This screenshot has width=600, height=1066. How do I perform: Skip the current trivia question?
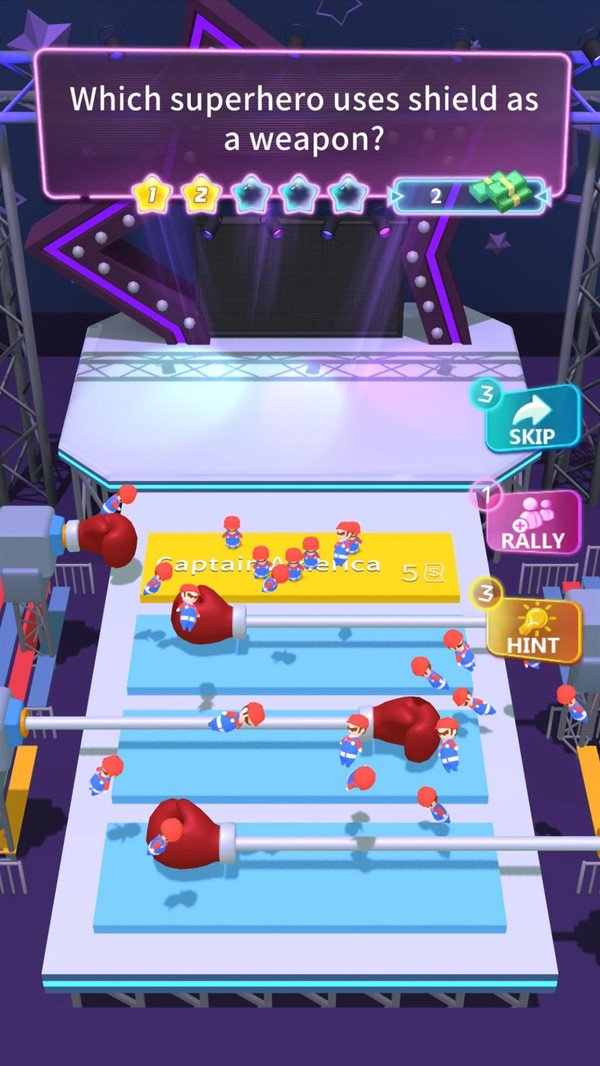click(532, 419)
